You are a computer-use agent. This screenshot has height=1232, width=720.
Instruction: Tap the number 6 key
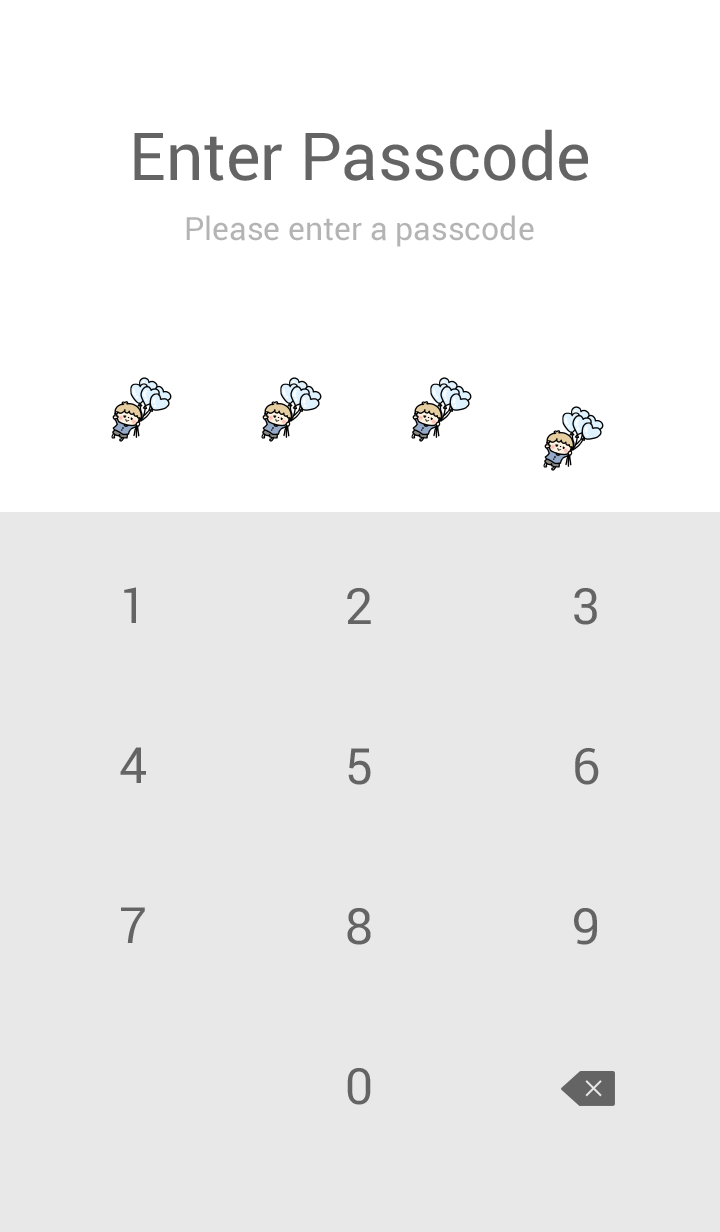tap(586, 766)
